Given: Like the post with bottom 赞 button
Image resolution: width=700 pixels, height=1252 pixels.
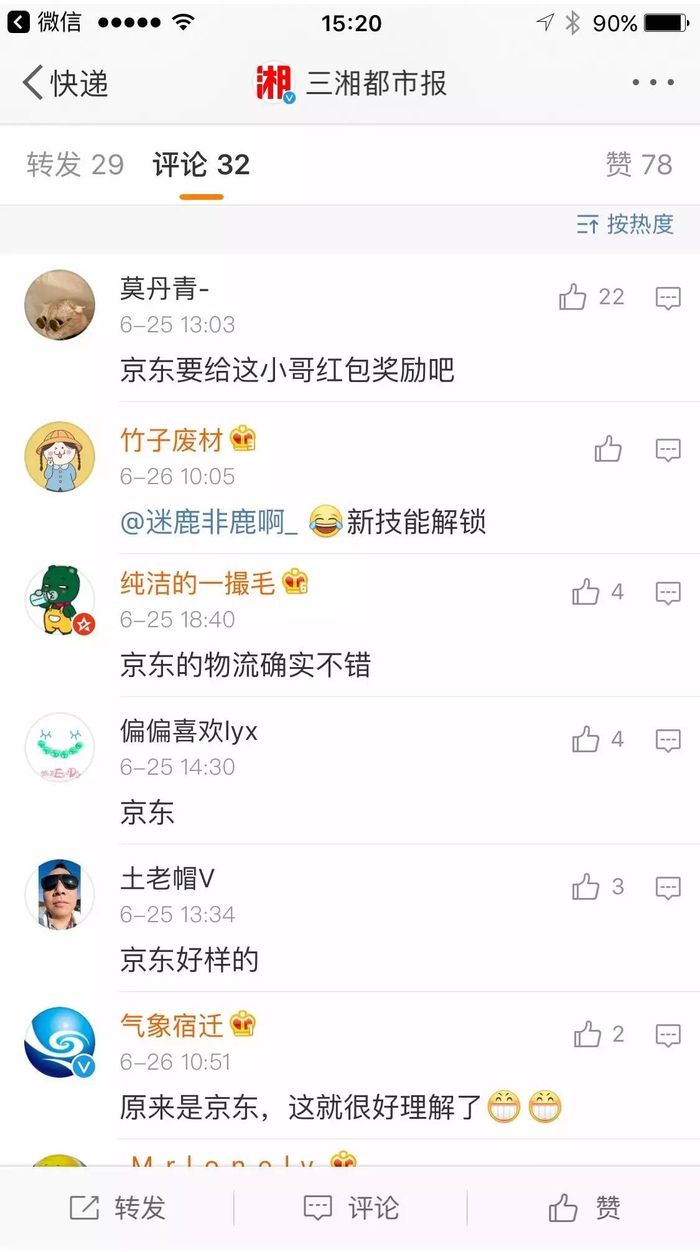Looking at the screenshot, I should [585, 1208].
